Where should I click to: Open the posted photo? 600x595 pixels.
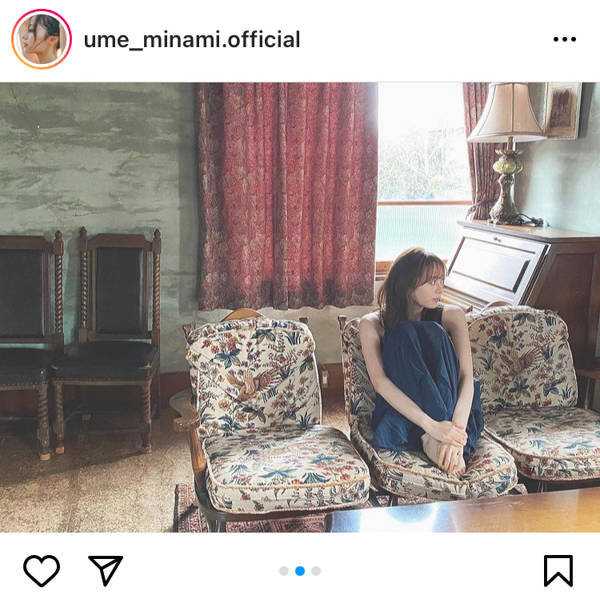pos(300,307)
